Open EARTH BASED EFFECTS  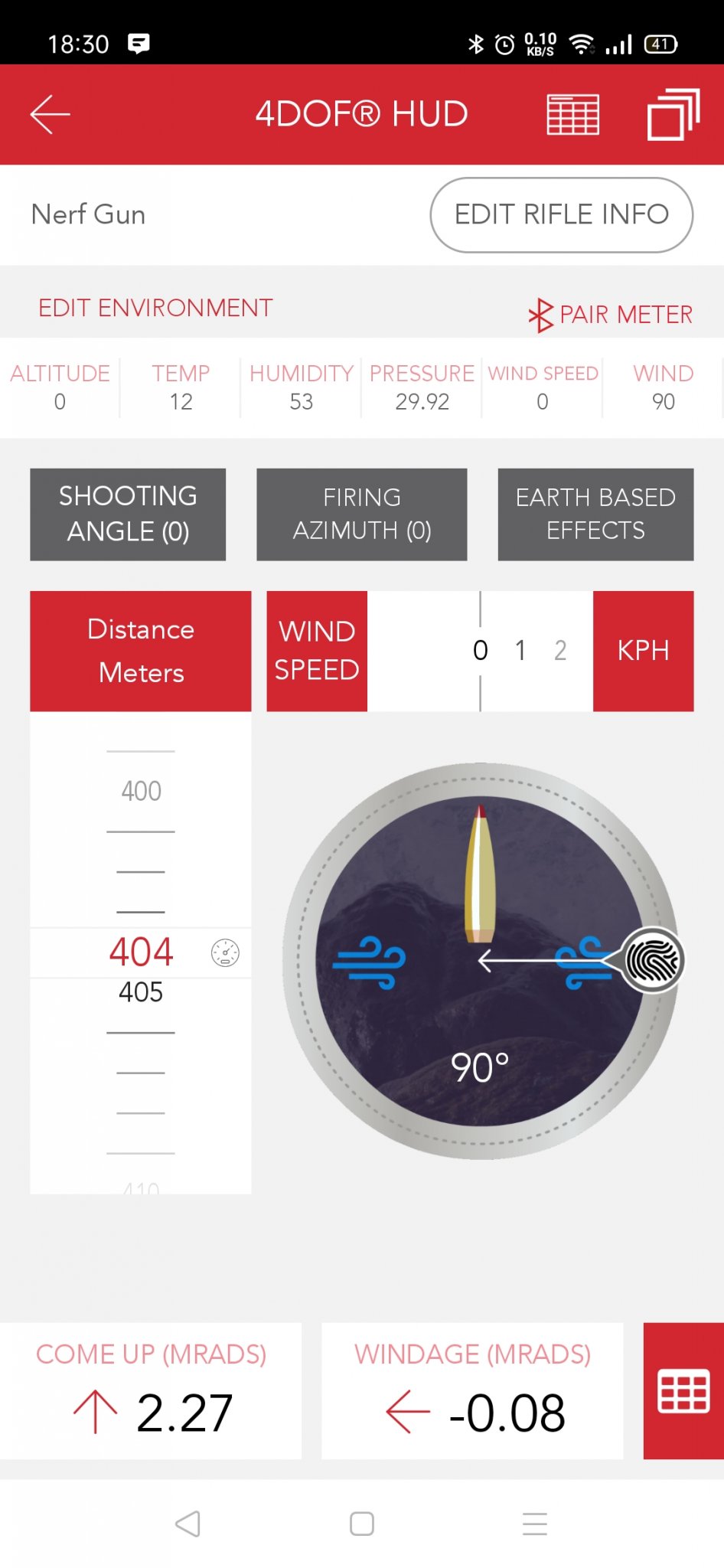(595, 514)
